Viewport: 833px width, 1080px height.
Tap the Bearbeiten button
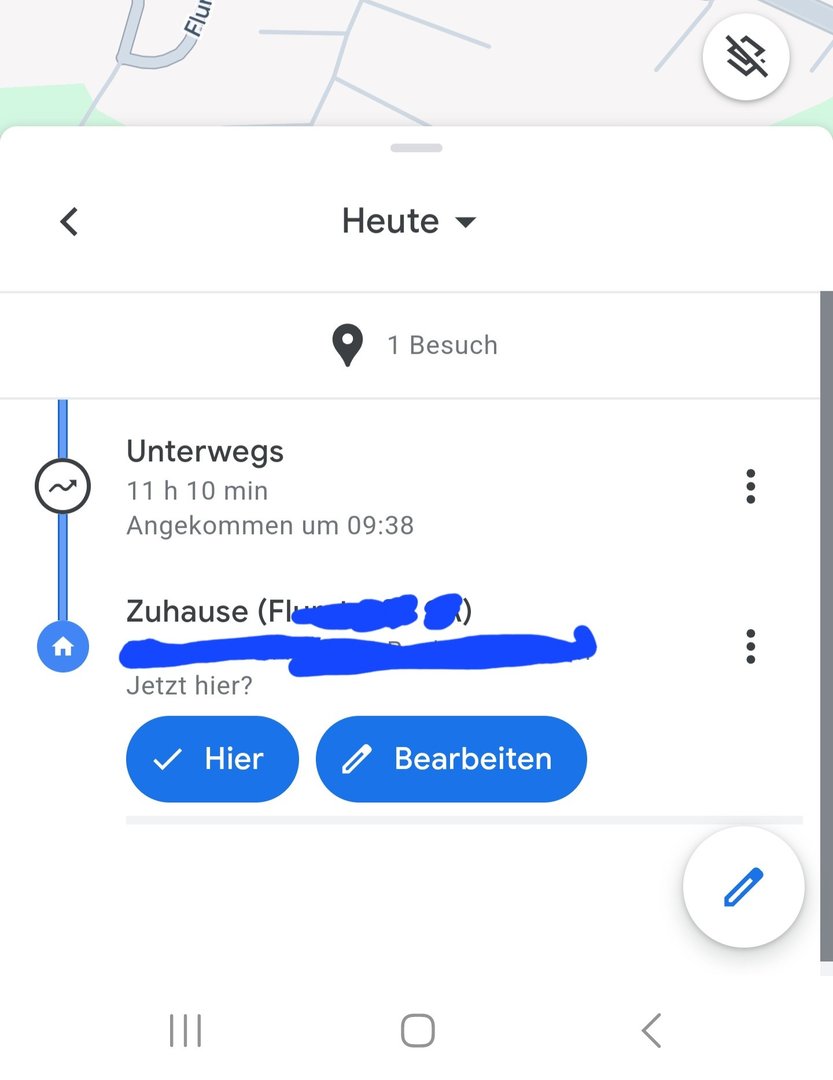pos(451,759)
